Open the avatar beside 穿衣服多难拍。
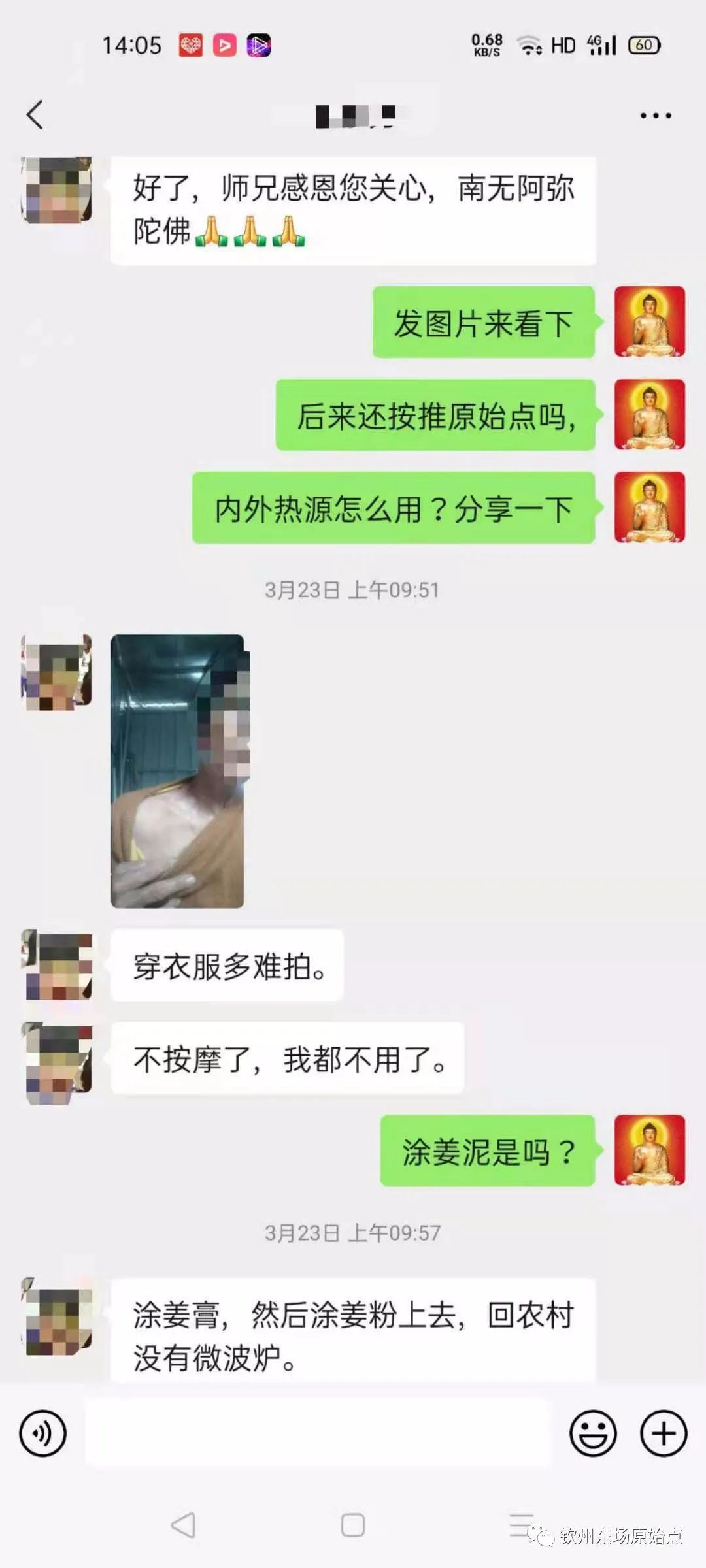706x1568 pixels. [58, 967]
